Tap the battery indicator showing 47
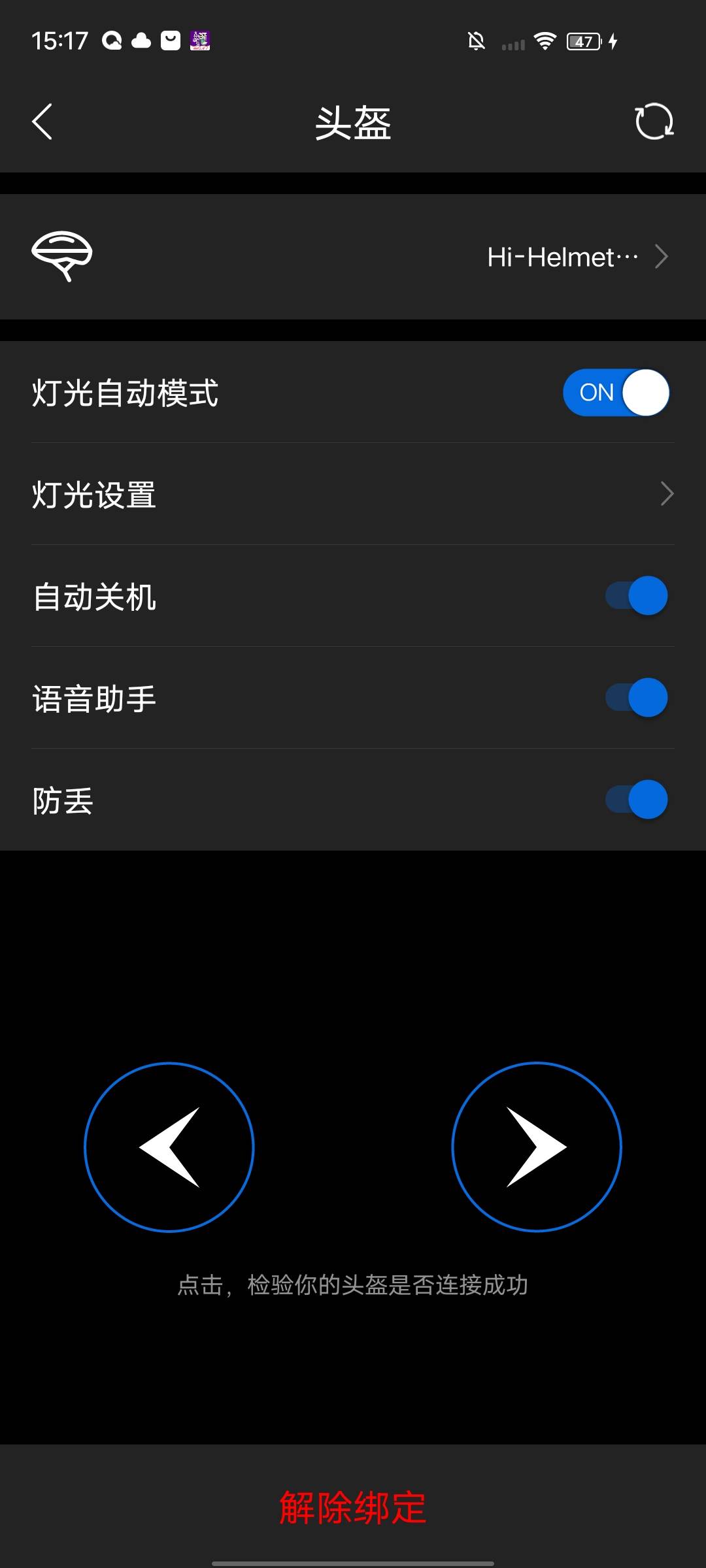Viewport: 706px width, 1568px height. point(585,41)
